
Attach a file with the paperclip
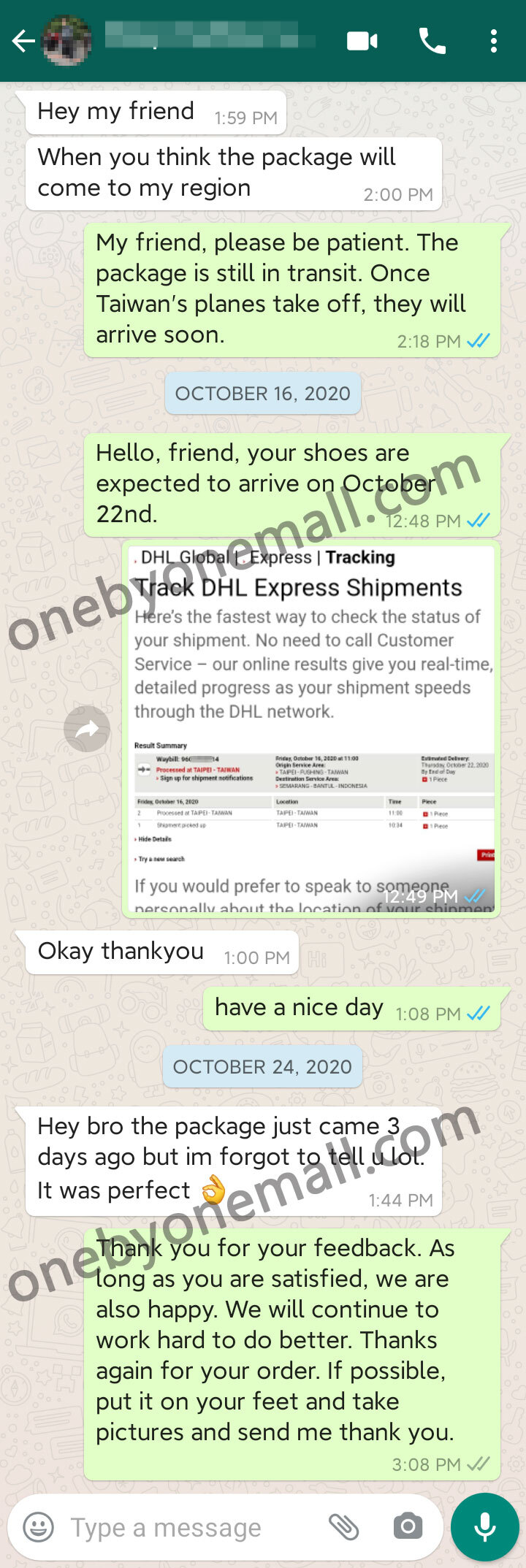(343, 1526)
